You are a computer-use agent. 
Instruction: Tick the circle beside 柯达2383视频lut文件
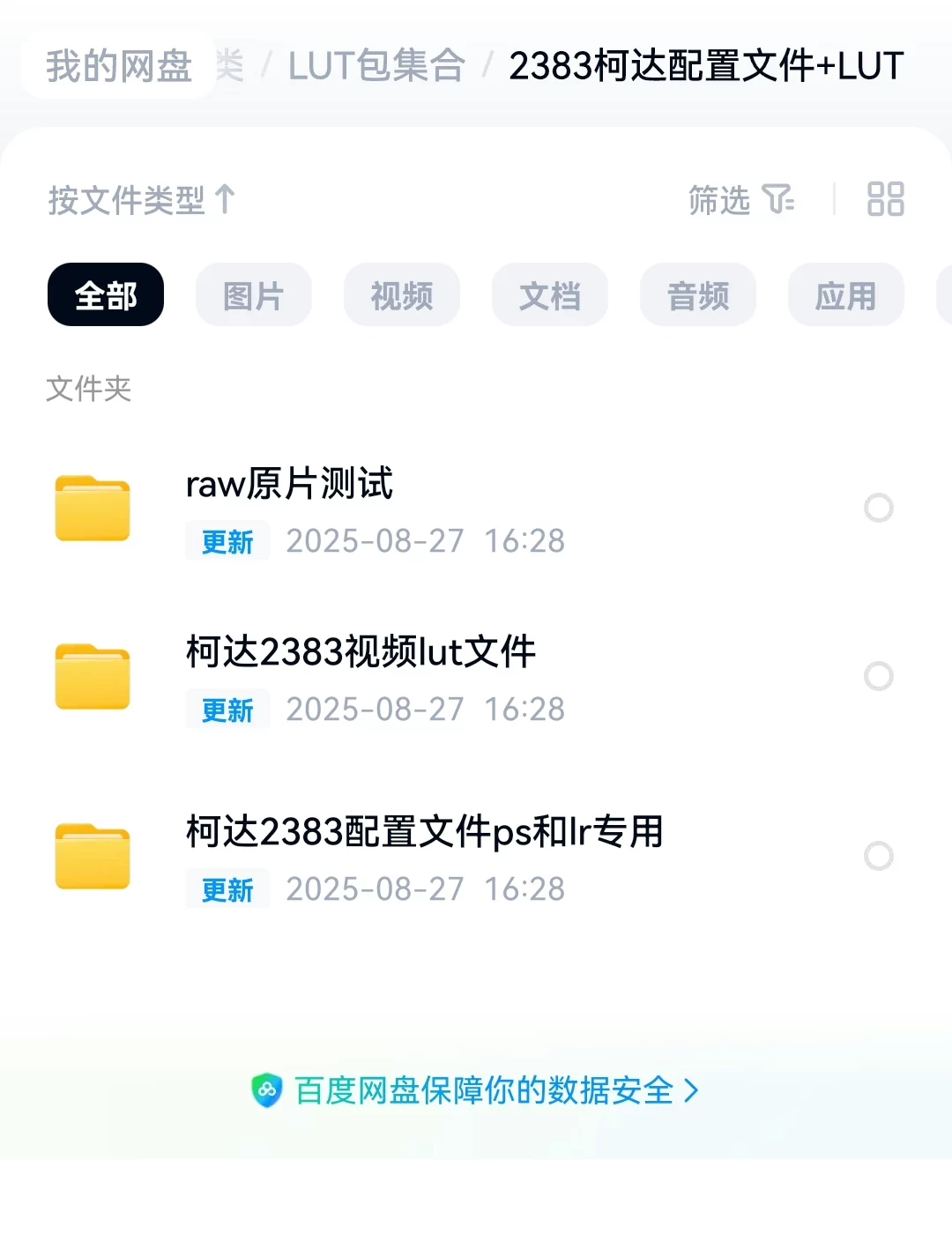click(x=879, y=676)
